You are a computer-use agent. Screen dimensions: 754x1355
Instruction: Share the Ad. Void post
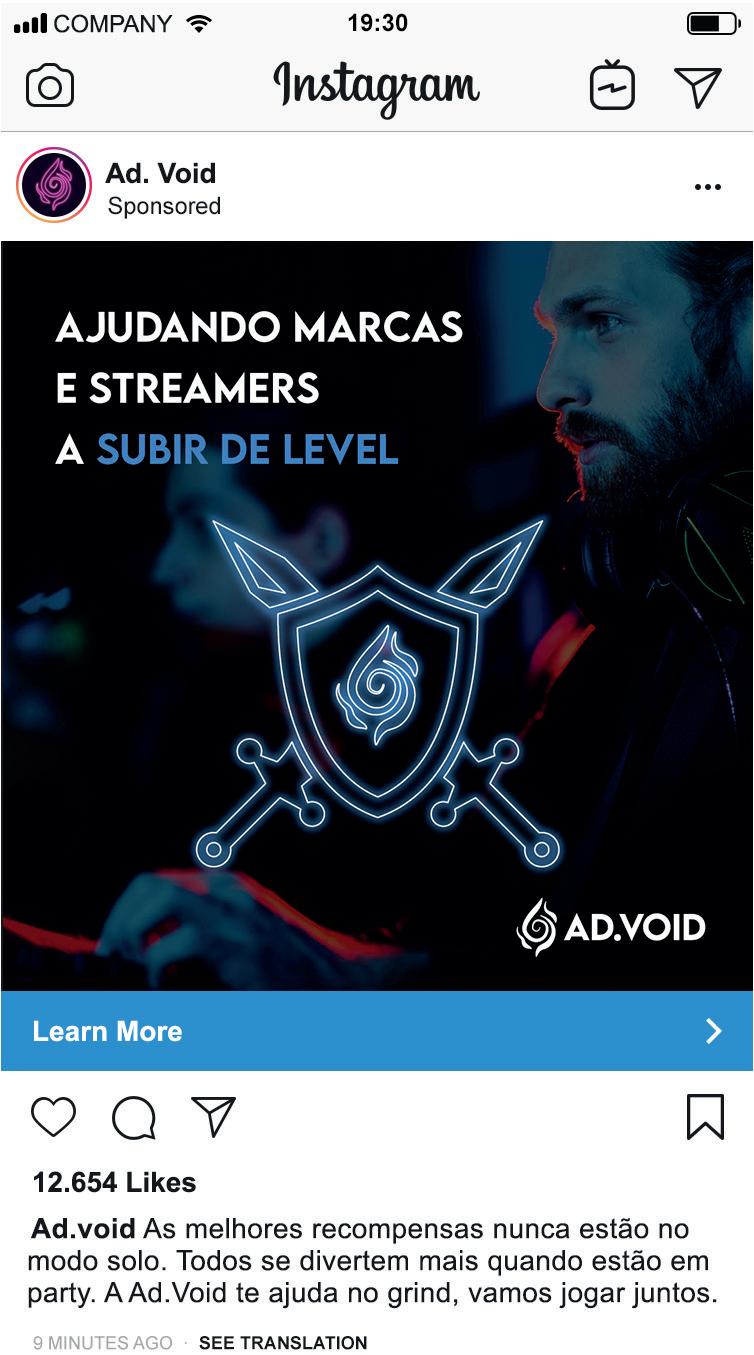pos(213,1116)
